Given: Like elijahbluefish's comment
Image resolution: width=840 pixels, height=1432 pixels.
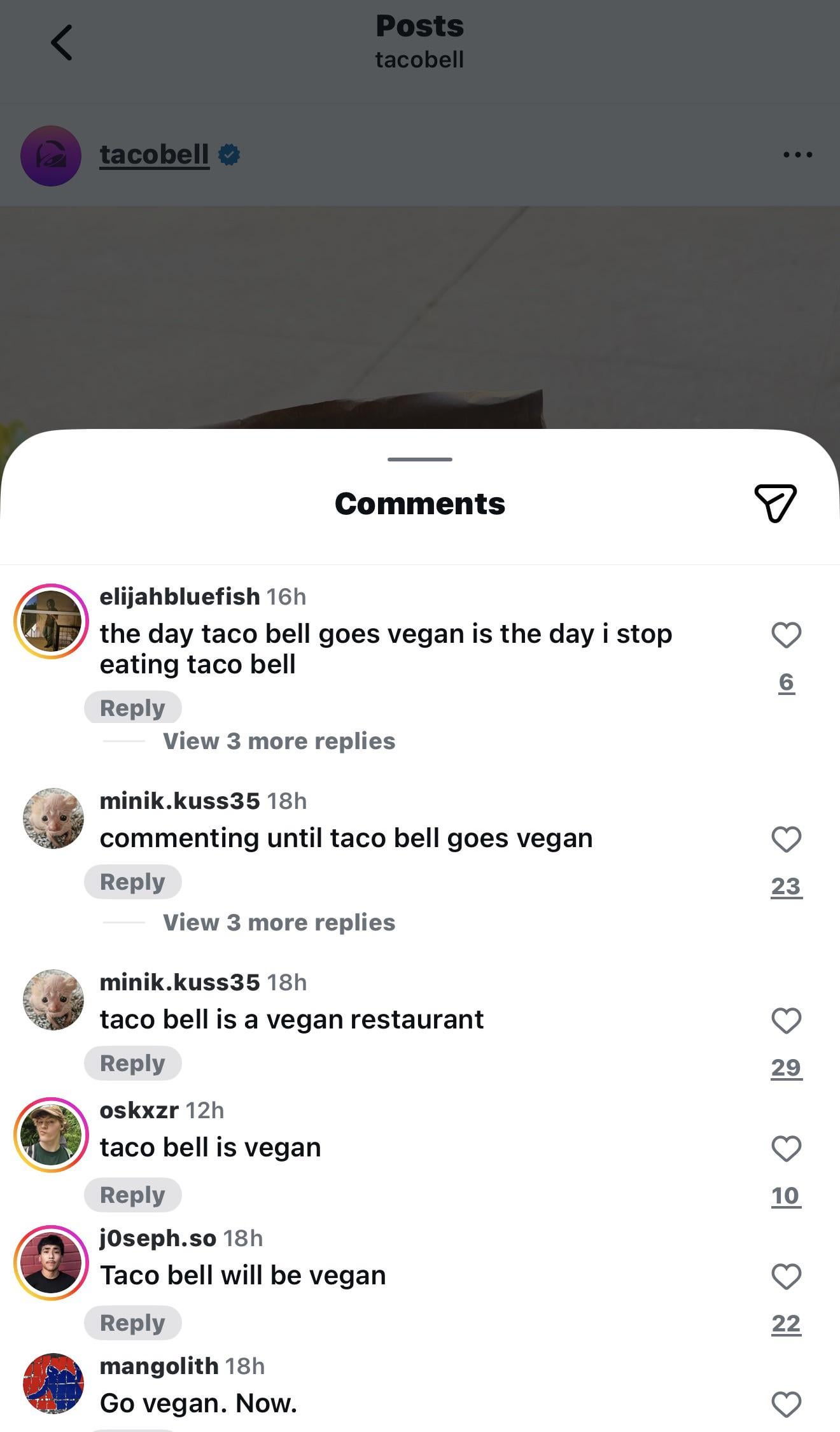Looking at the screenshot, I should click(x=786, y=635).
